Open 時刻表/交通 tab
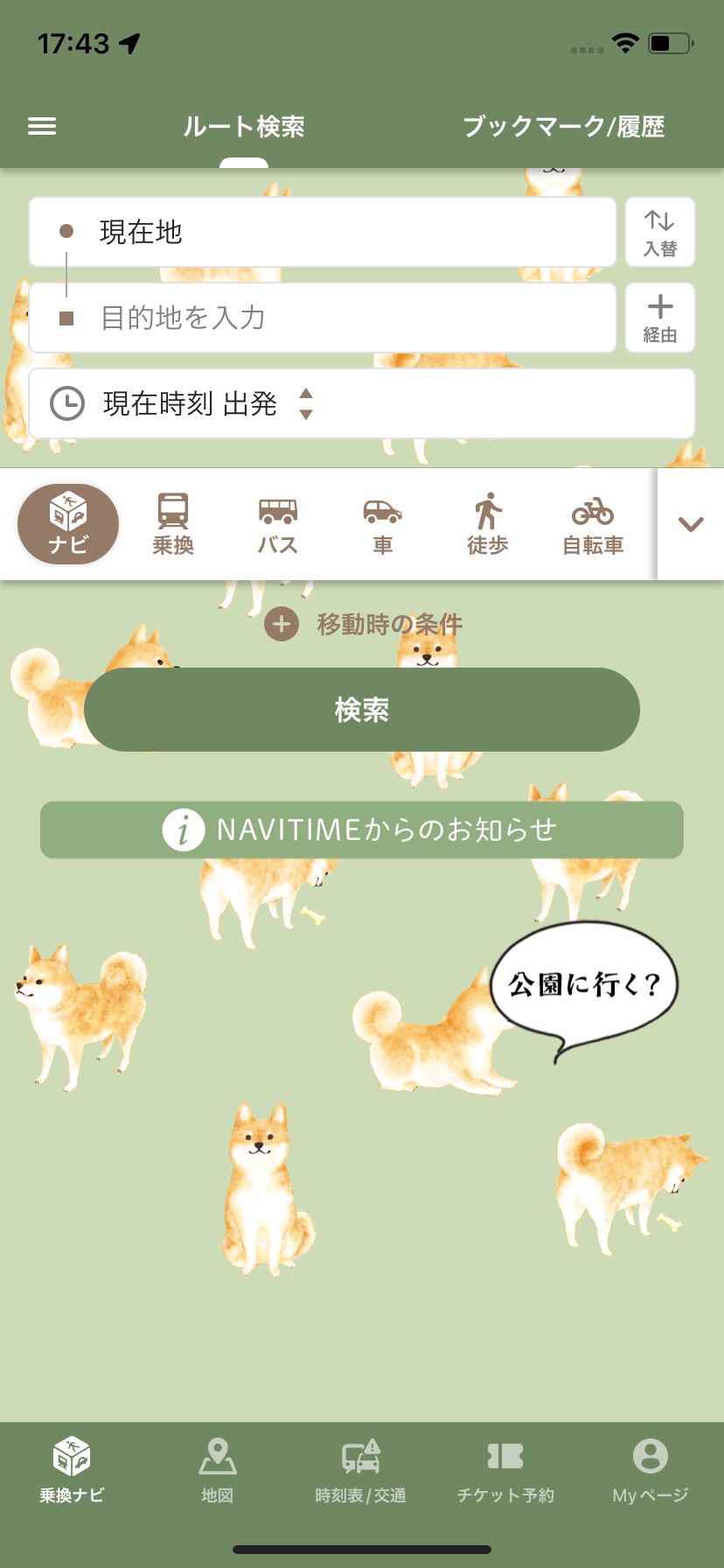 (361, 1470)
